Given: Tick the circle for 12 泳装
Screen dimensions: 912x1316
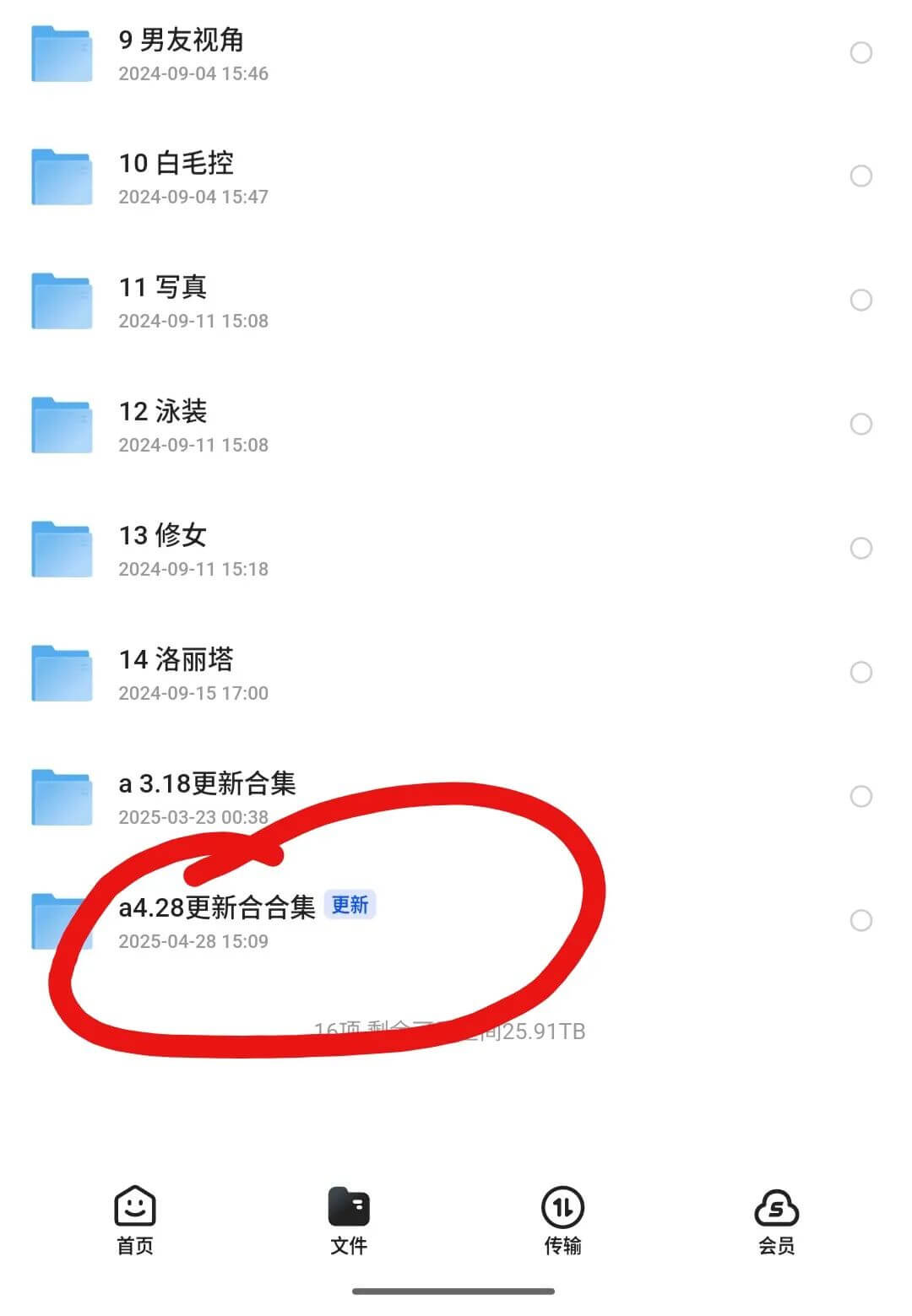Looking at the screenshot, I should click(x=860, y=424).
